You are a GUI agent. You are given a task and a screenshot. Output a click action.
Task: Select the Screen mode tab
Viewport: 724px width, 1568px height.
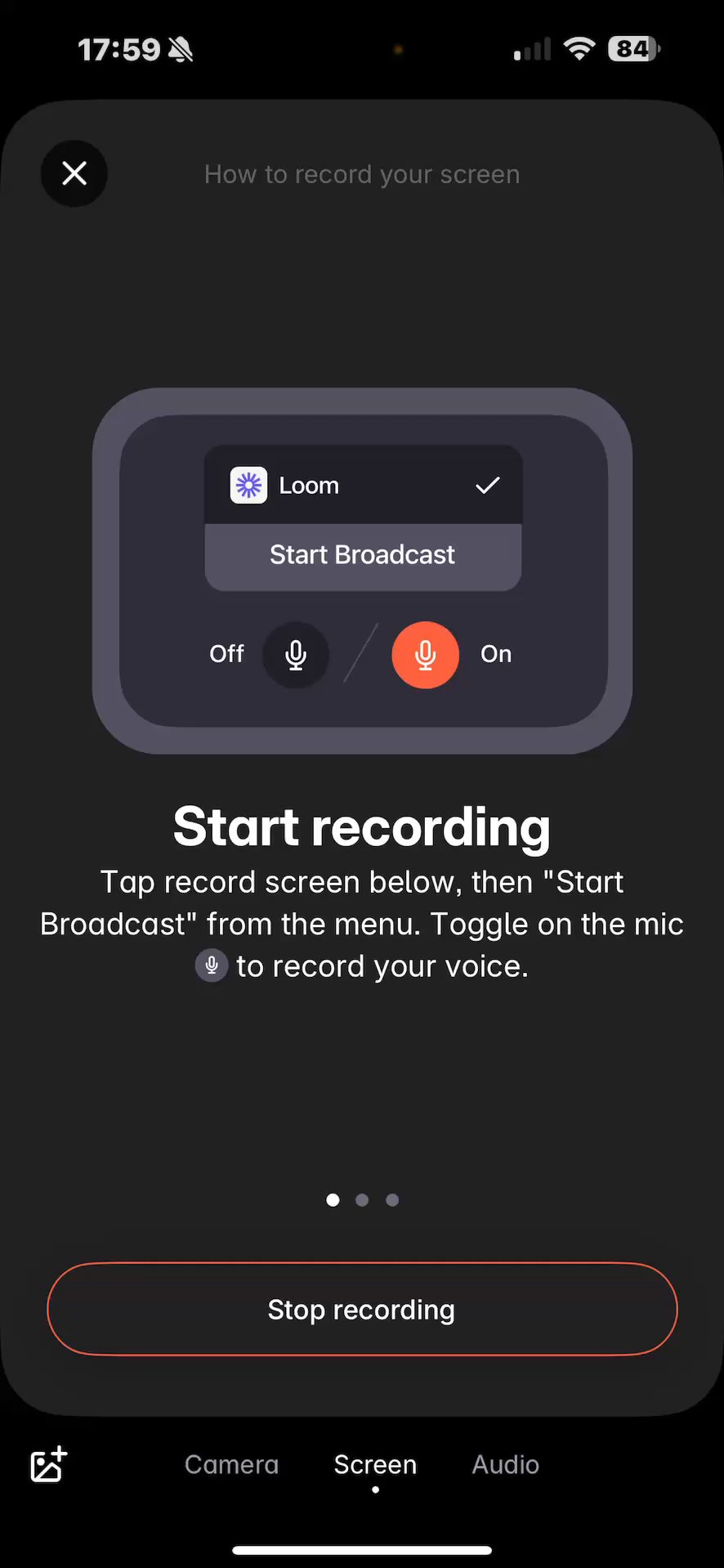pos(375,1464)
